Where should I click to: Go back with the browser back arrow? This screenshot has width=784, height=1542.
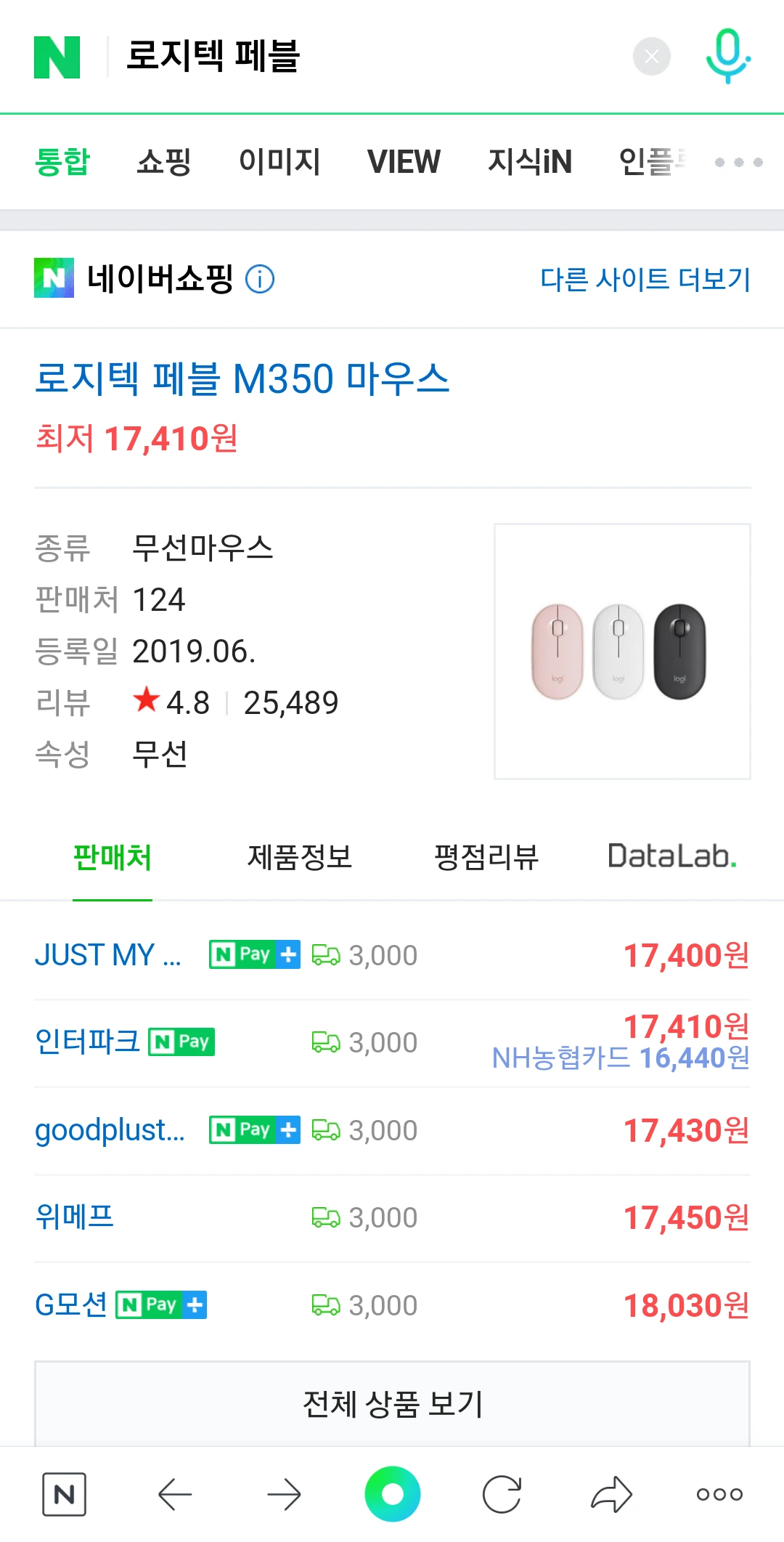pos(174,1495)
